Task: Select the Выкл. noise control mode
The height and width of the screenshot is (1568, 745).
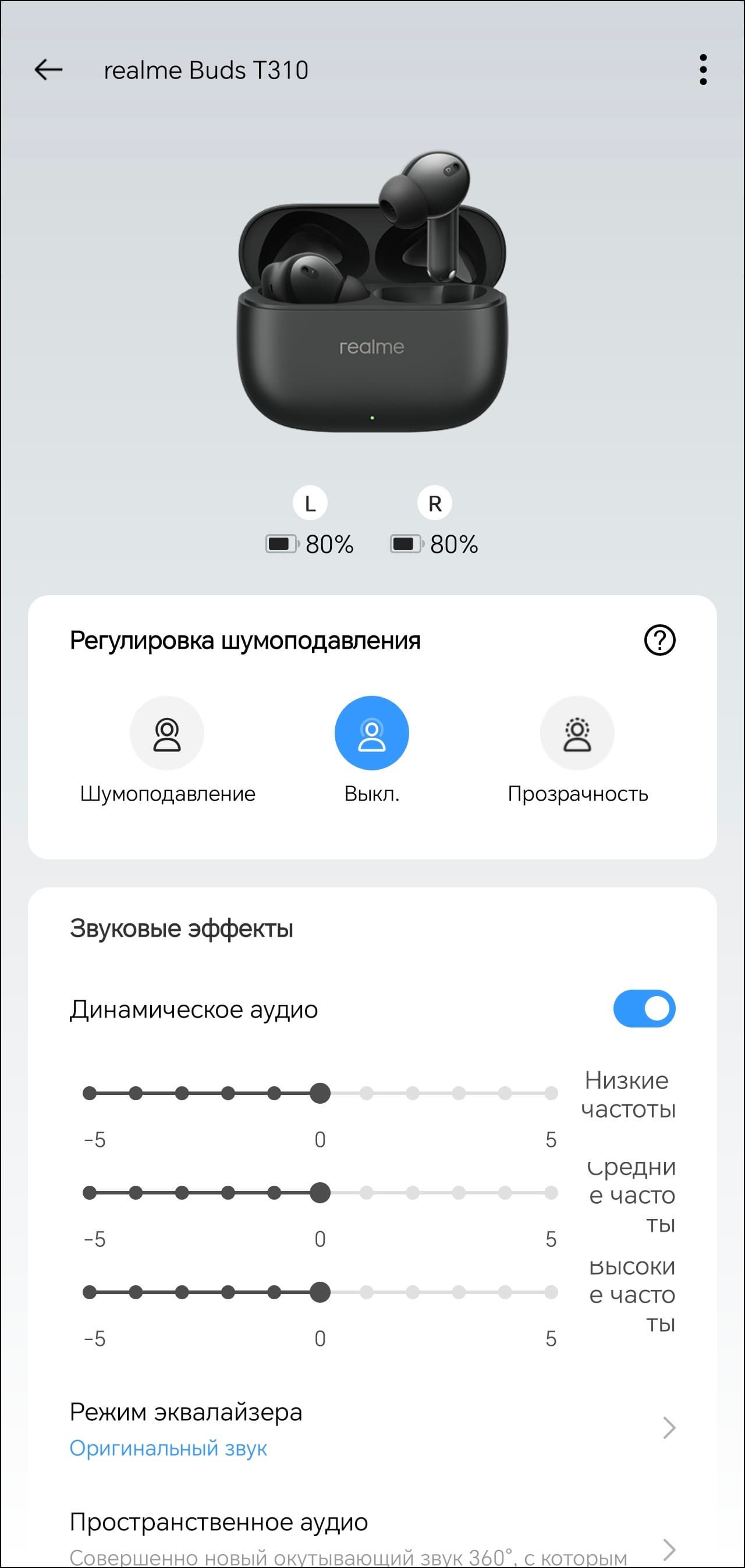Action: [x=371, y=734]
